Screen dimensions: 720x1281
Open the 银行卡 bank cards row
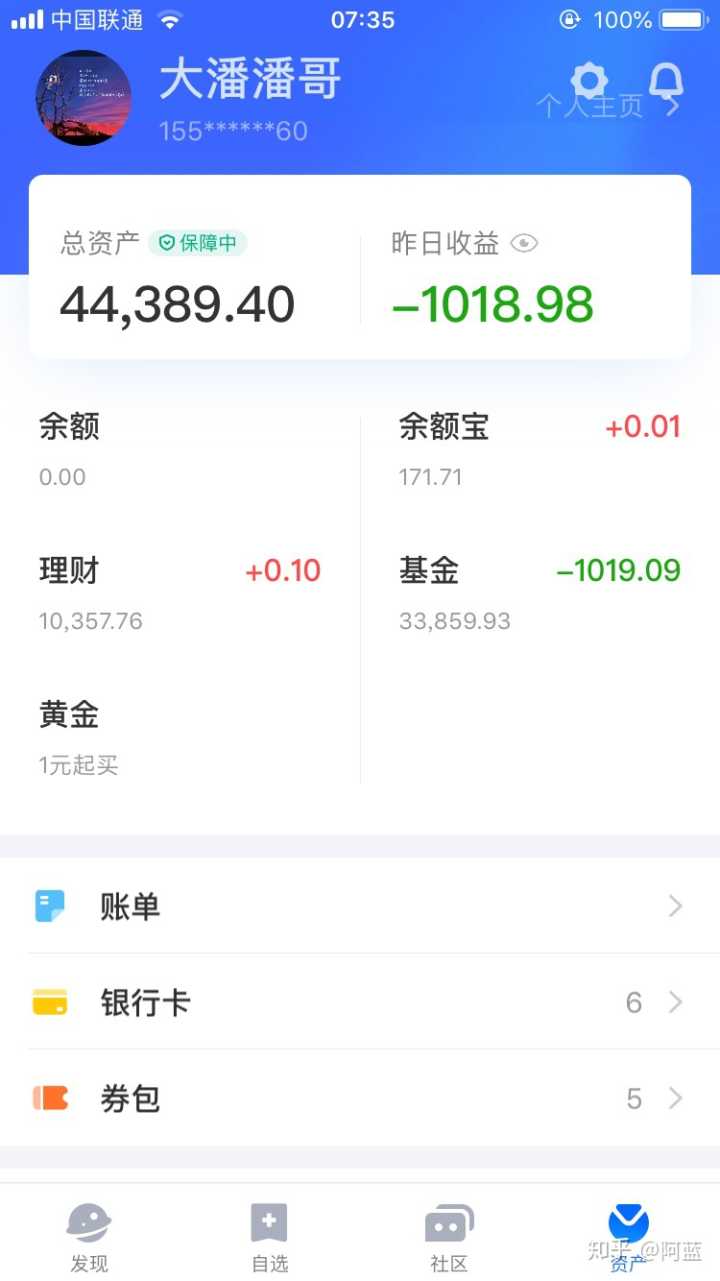(360, 1002)
